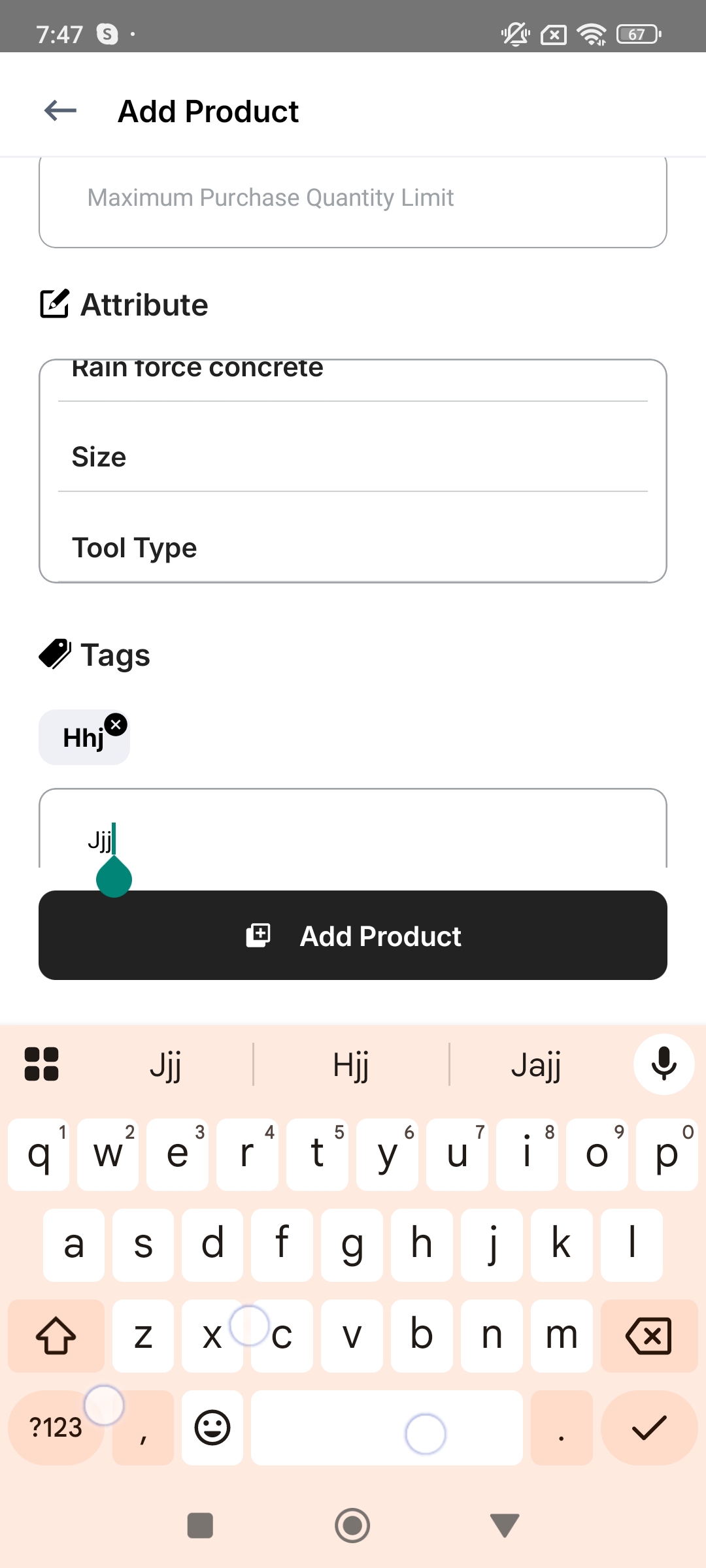Switch keyboard to ?123 symbols

pyautogui.click(x=56, y=1428)
